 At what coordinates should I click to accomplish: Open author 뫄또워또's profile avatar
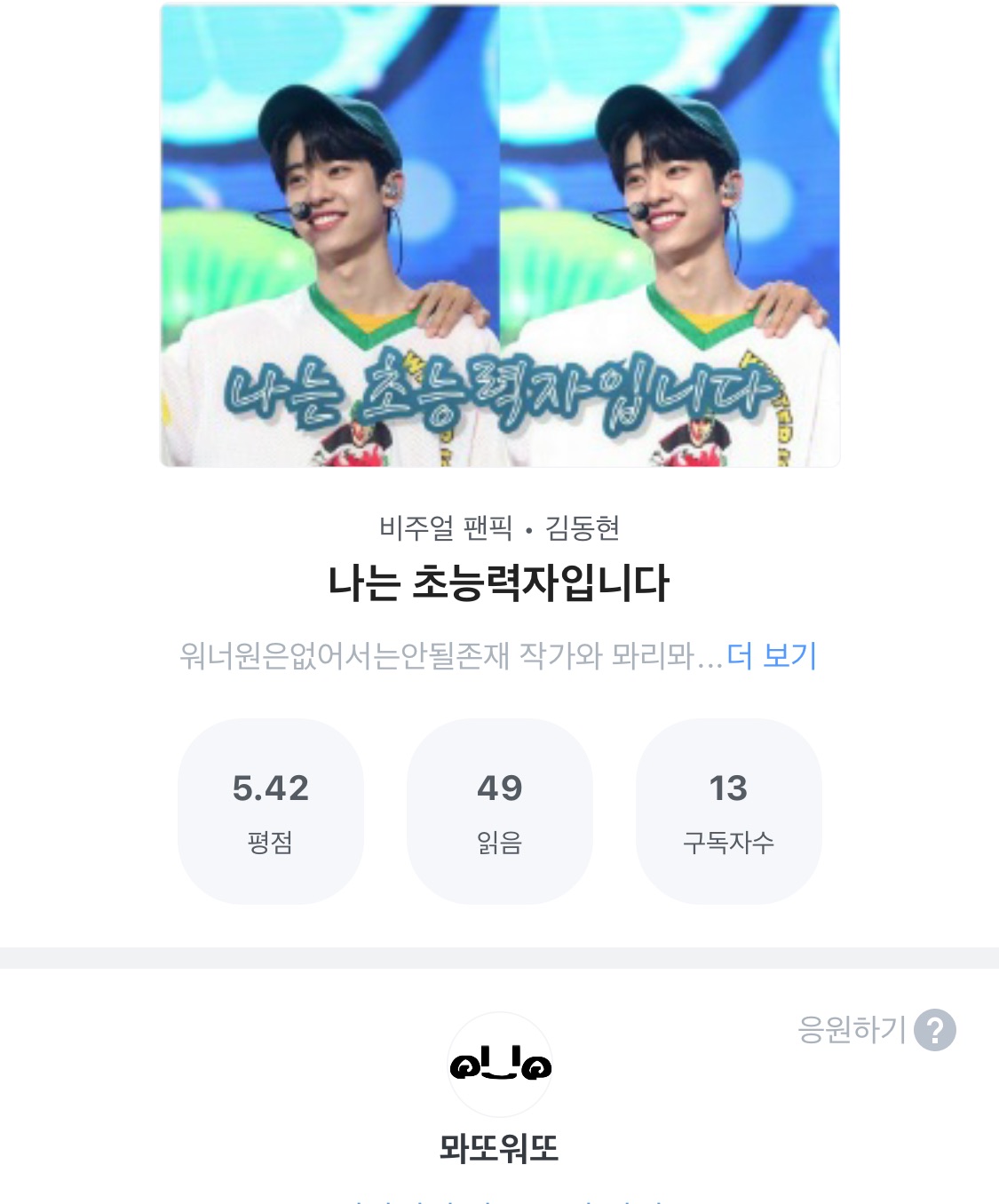click(x=500, y=1064)
